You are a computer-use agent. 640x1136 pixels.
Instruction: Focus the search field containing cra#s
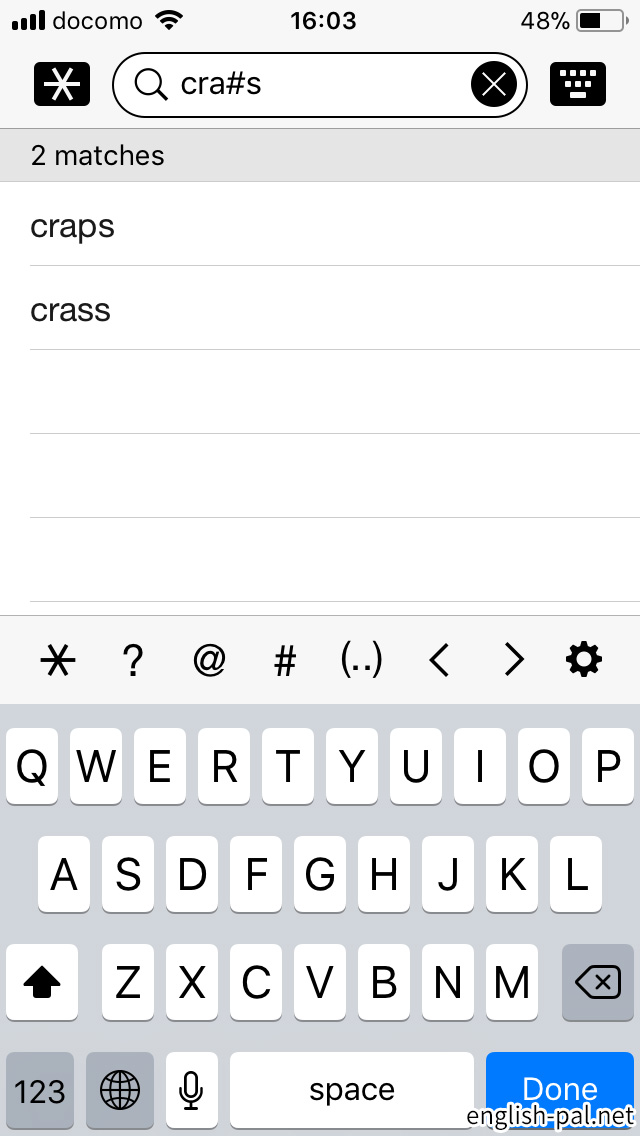[320, 85]
